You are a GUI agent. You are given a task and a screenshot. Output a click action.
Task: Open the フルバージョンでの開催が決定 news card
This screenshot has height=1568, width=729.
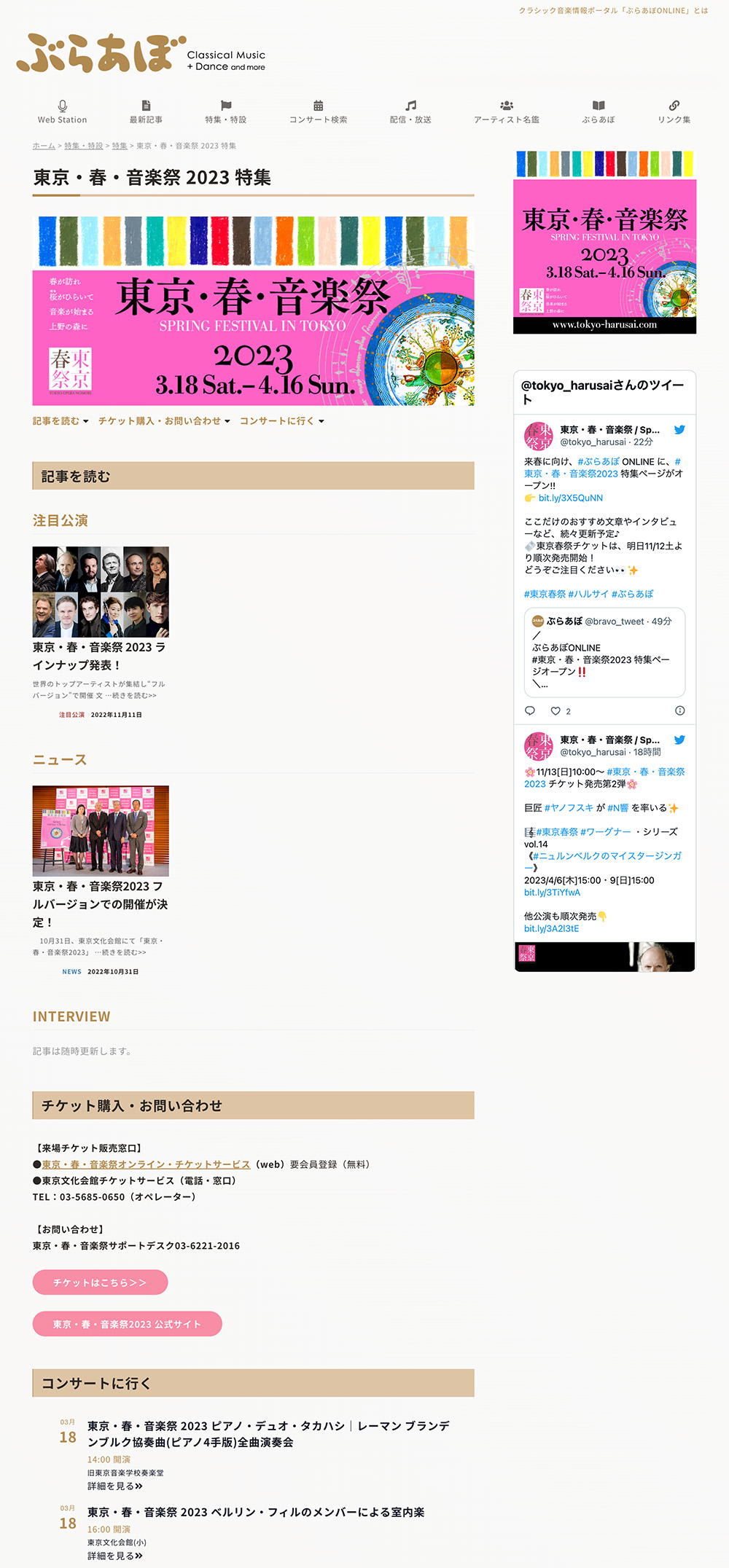[x=101, y=904]
